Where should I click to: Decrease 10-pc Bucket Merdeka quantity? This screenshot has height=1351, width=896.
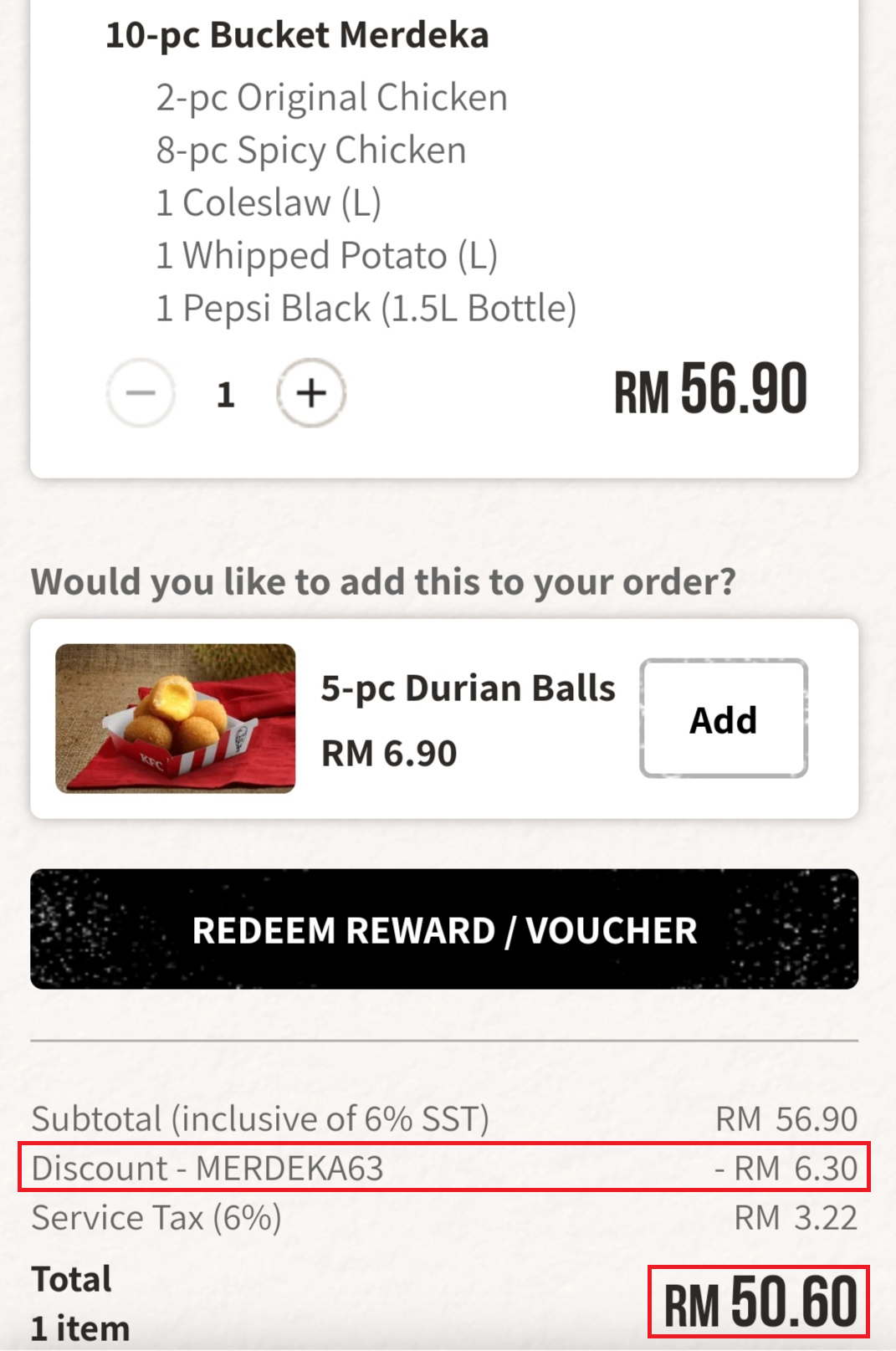coord(141,393)
